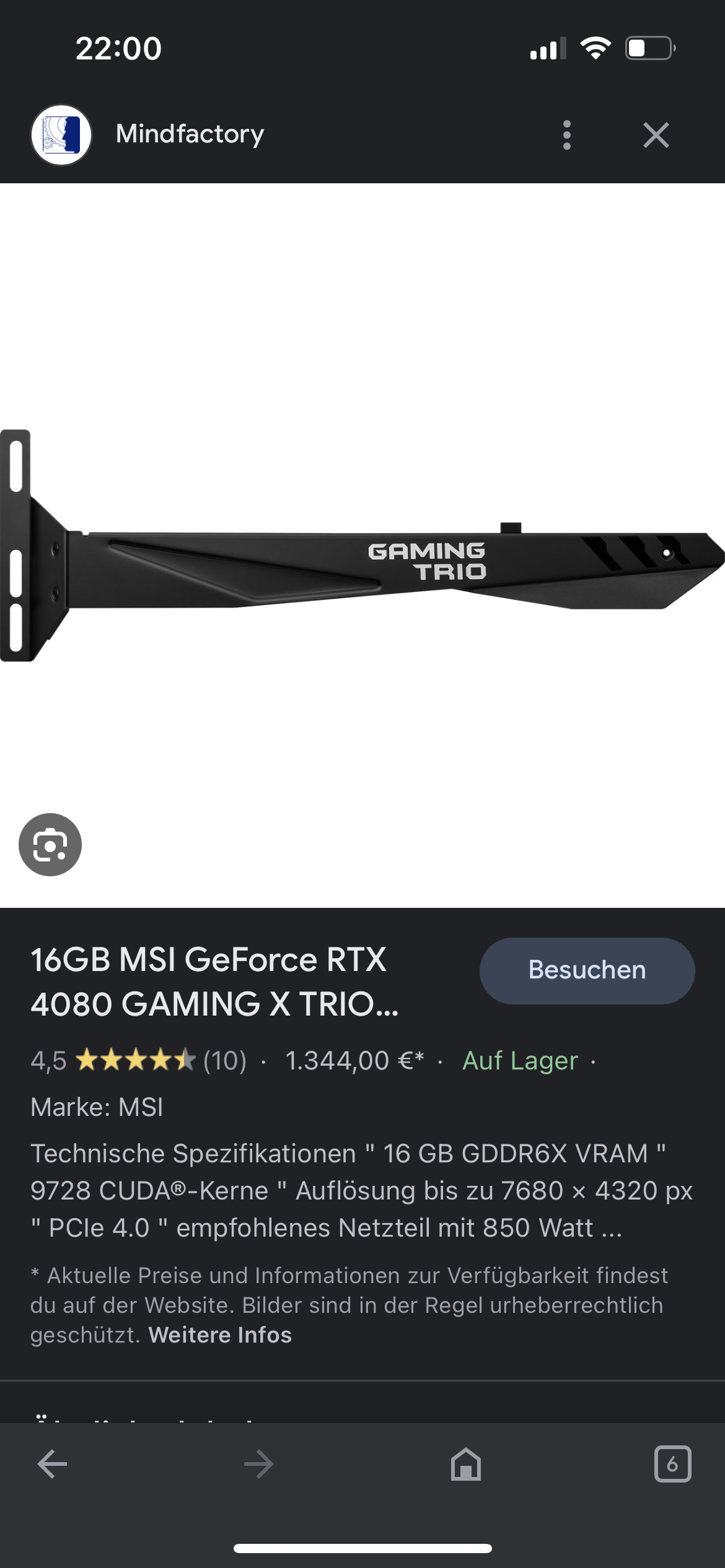Open the 16GB MSI GeForce RTX title
The width and height of the screenshot is (725, 1568).
tap(214, 982)
